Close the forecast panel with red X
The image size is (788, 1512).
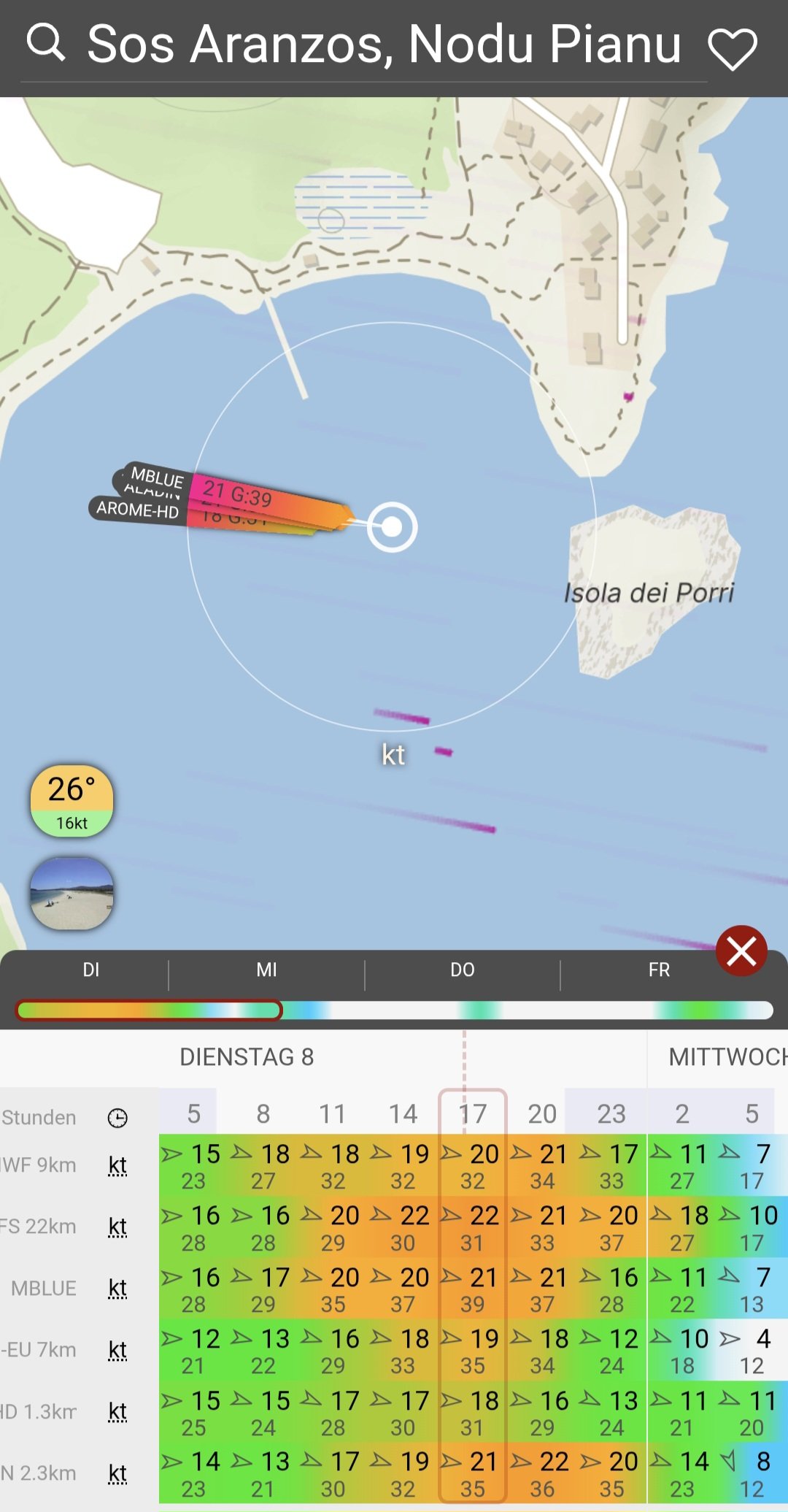point(741,951)
